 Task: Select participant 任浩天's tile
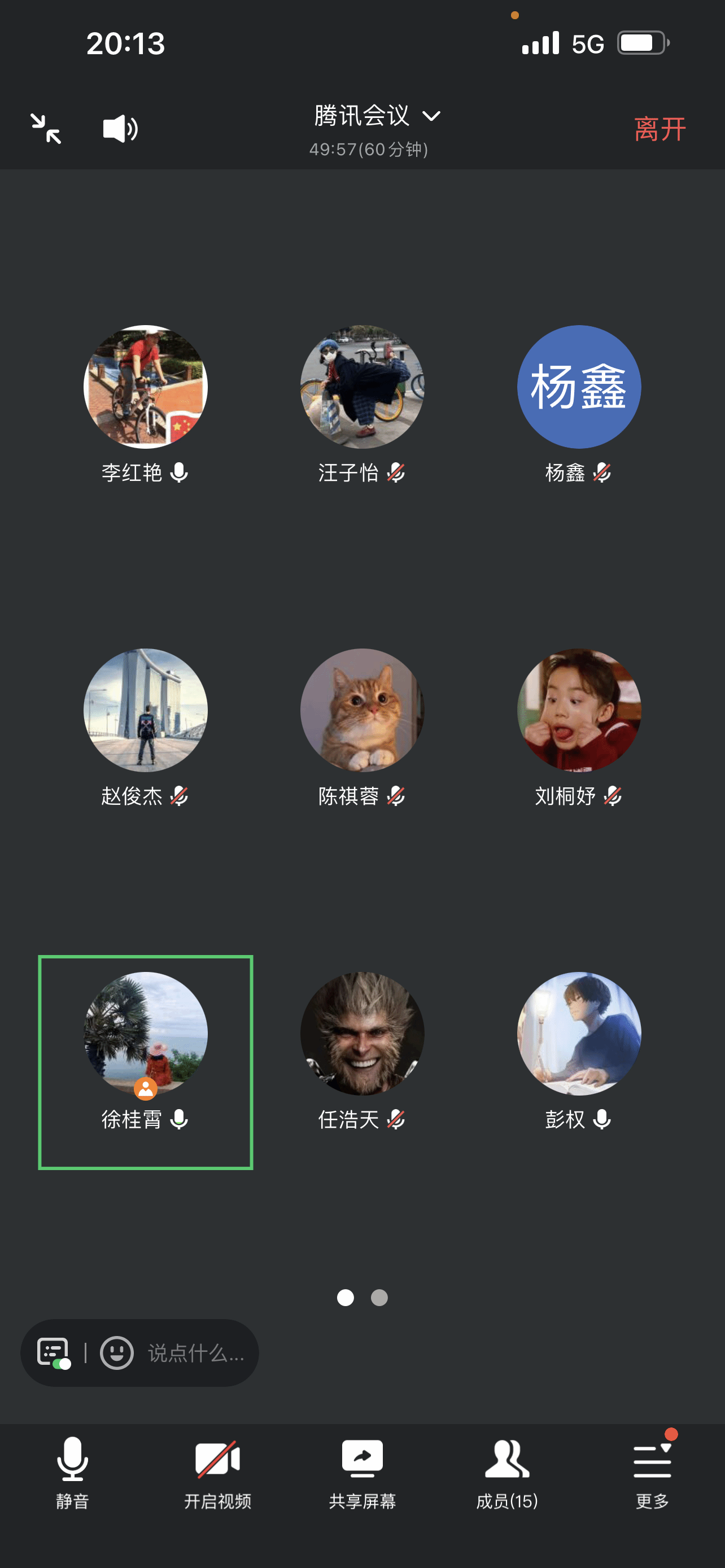click(x=362, y=1033)
